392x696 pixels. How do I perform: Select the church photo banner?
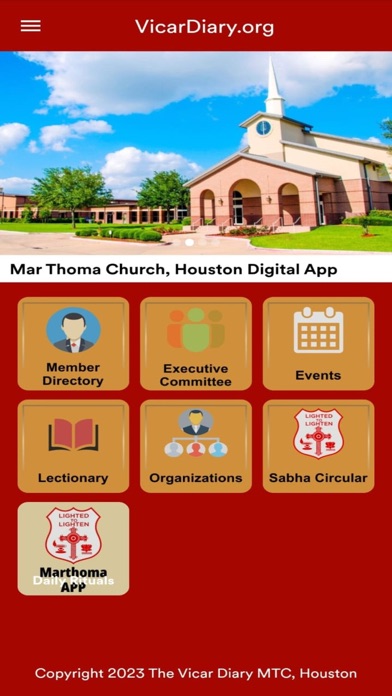point(196,153)
